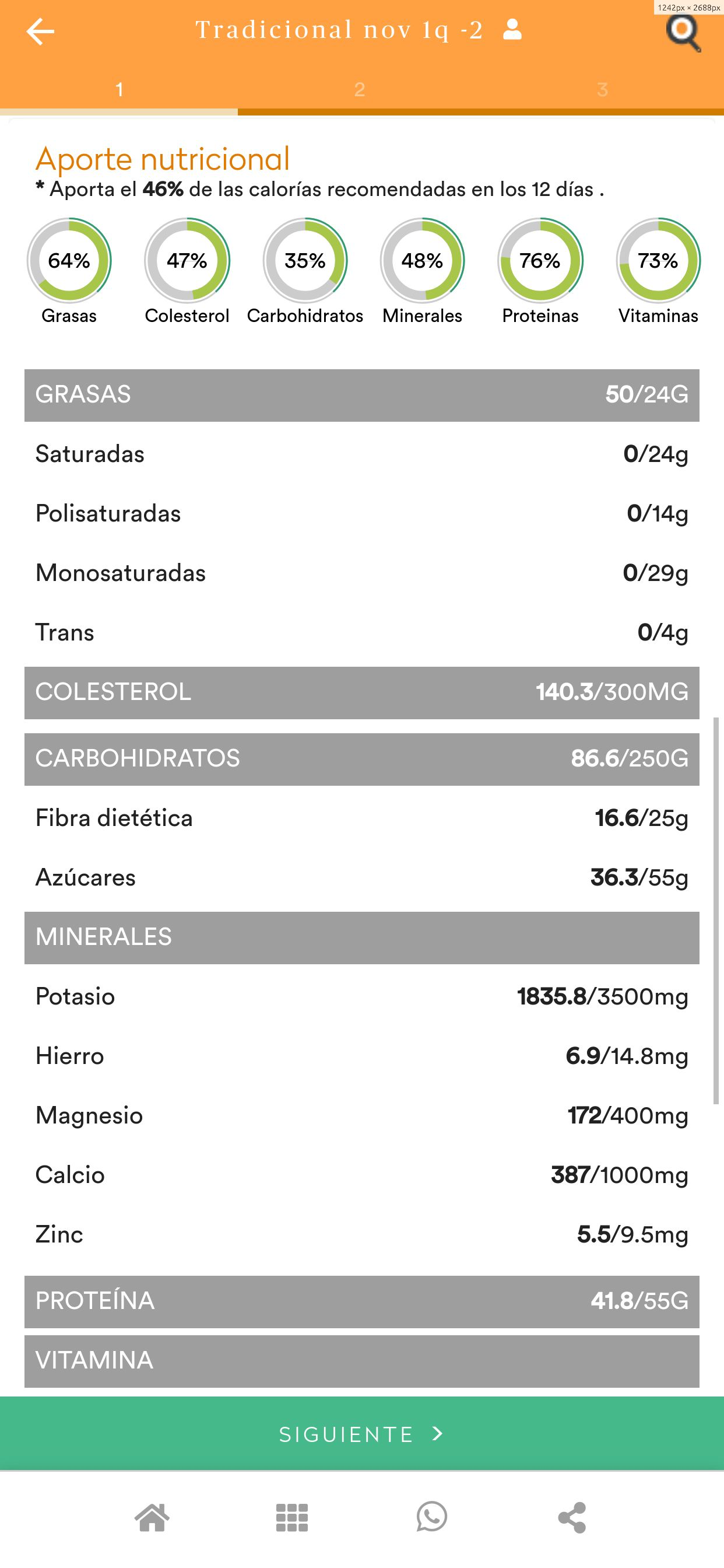Select step 1 tab

click(x=120, y=90)
